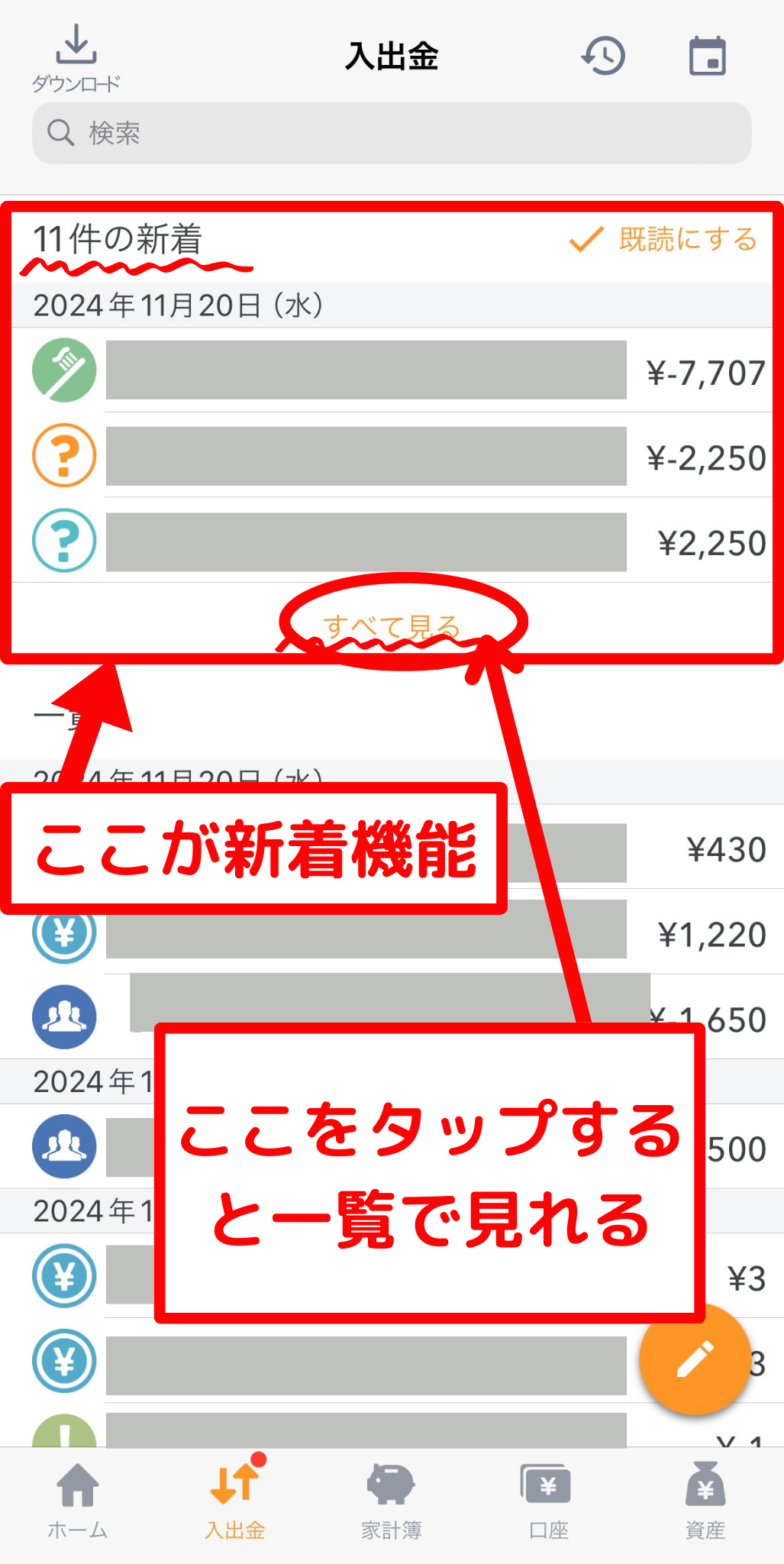Open the calendar icon at top right

706,57
